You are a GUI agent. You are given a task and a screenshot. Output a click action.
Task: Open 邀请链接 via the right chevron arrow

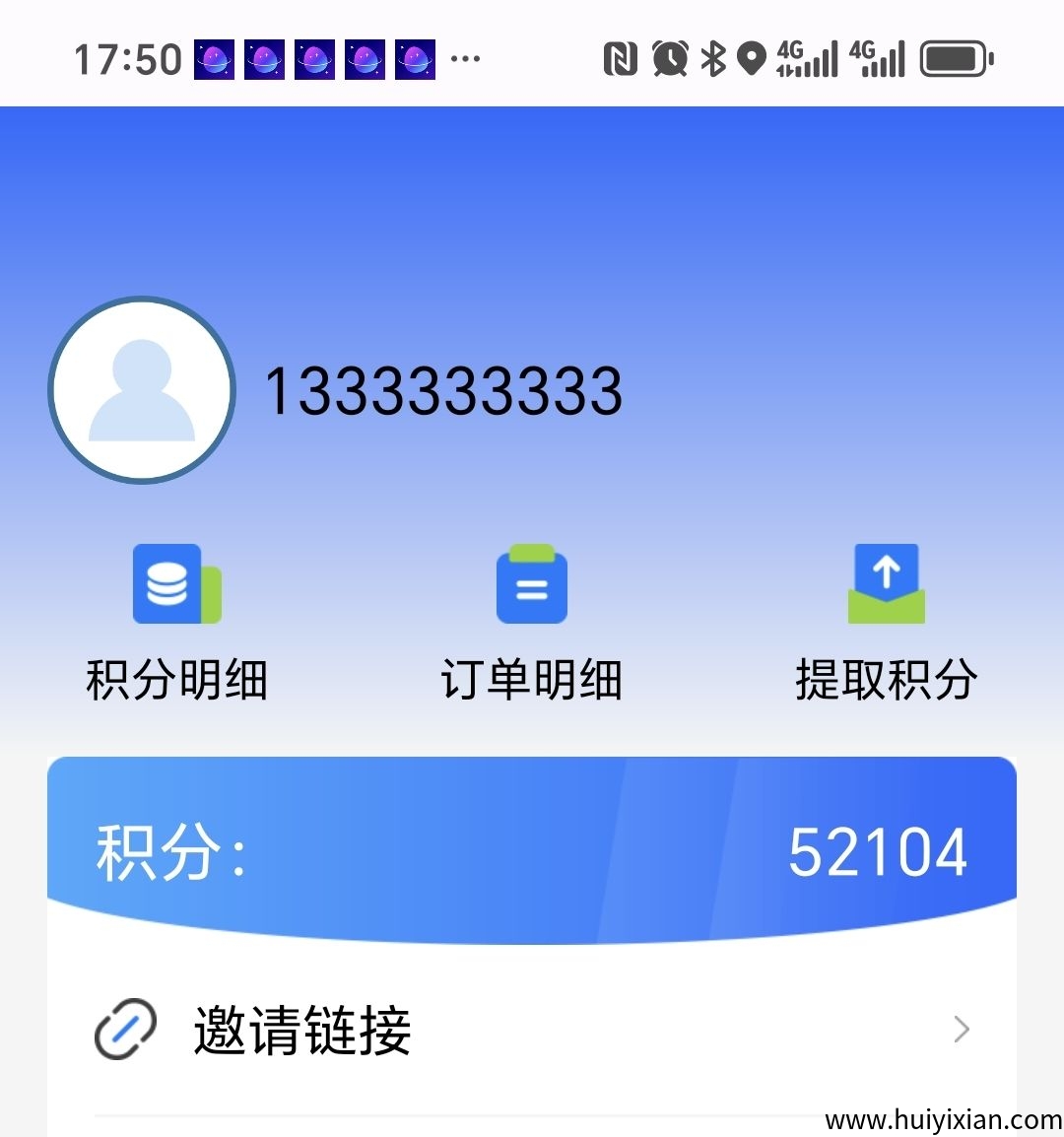click(x=960, y=1028)
